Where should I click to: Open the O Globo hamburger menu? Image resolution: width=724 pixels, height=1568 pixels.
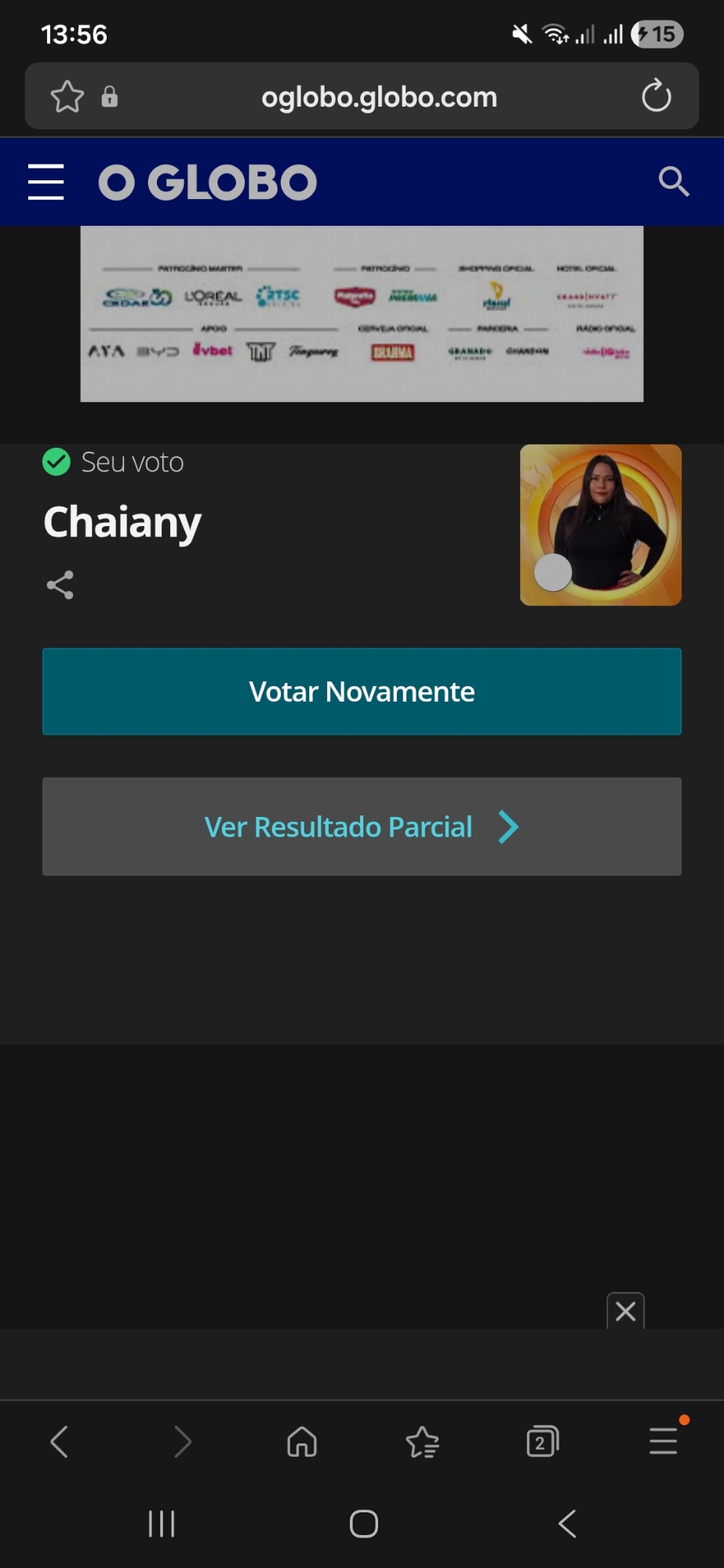45,182
